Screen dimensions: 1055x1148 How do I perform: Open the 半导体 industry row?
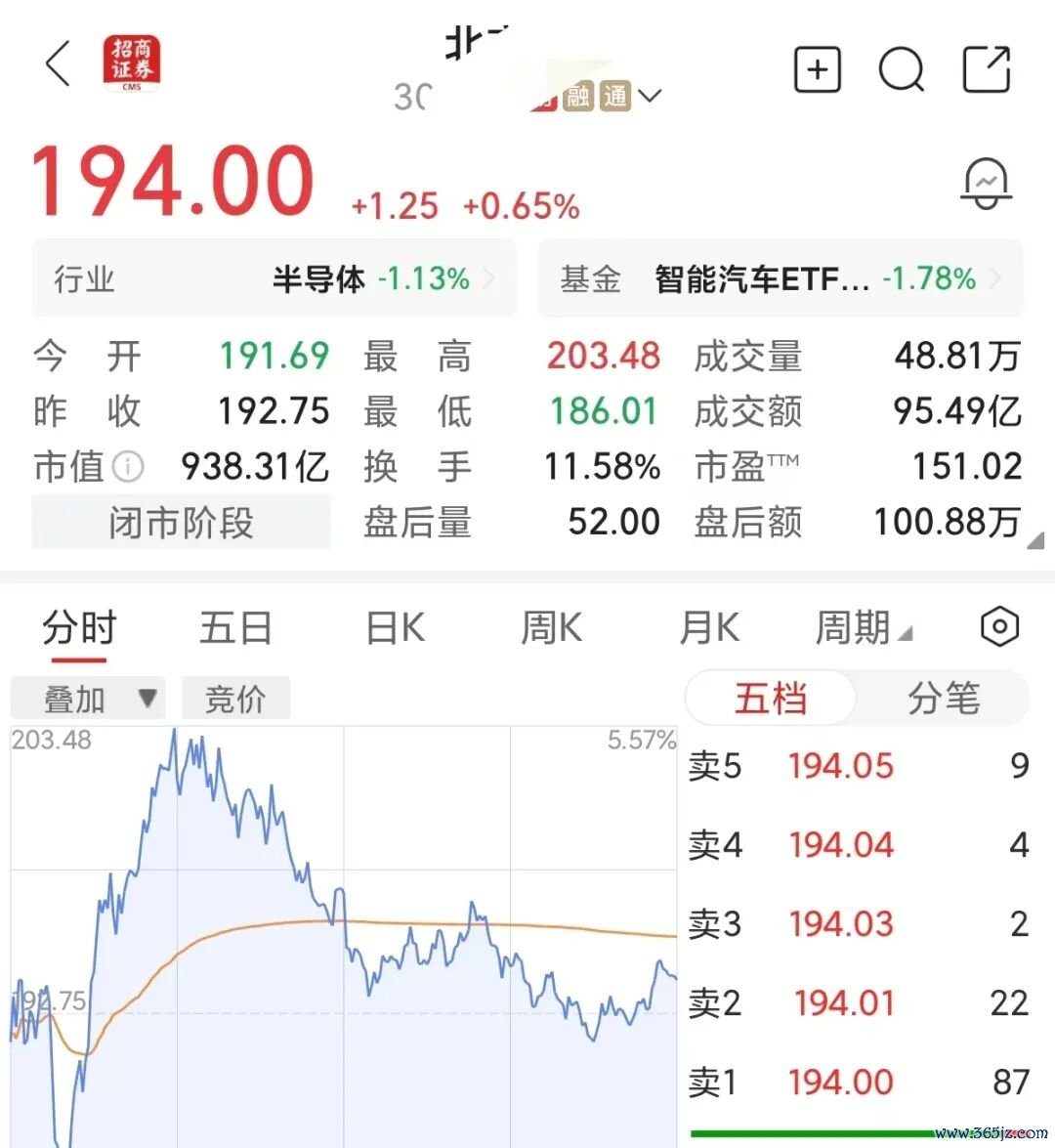[274, 279]
